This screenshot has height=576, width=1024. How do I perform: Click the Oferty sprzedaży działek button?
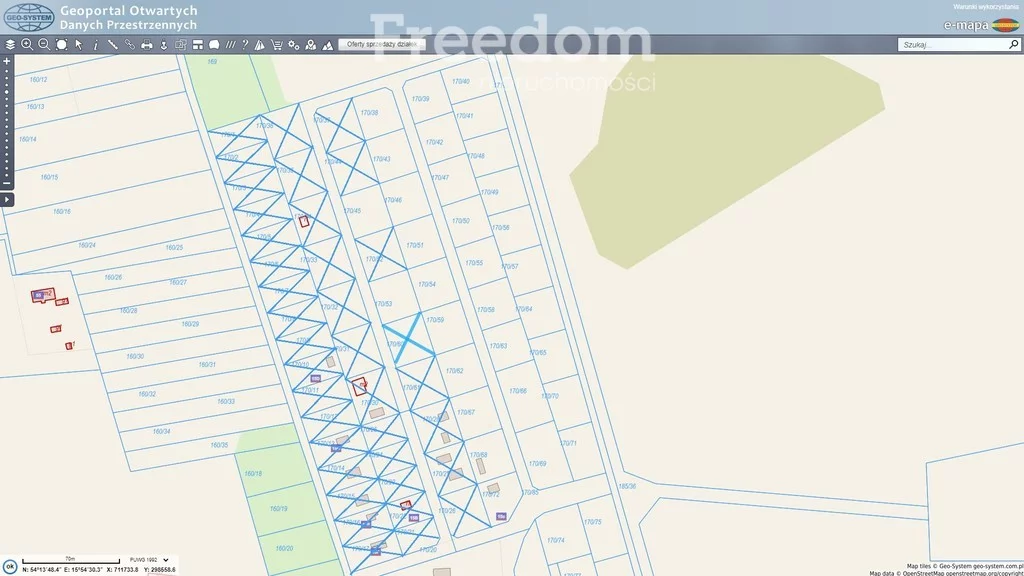pyautogui.click(x=381, y=45)
